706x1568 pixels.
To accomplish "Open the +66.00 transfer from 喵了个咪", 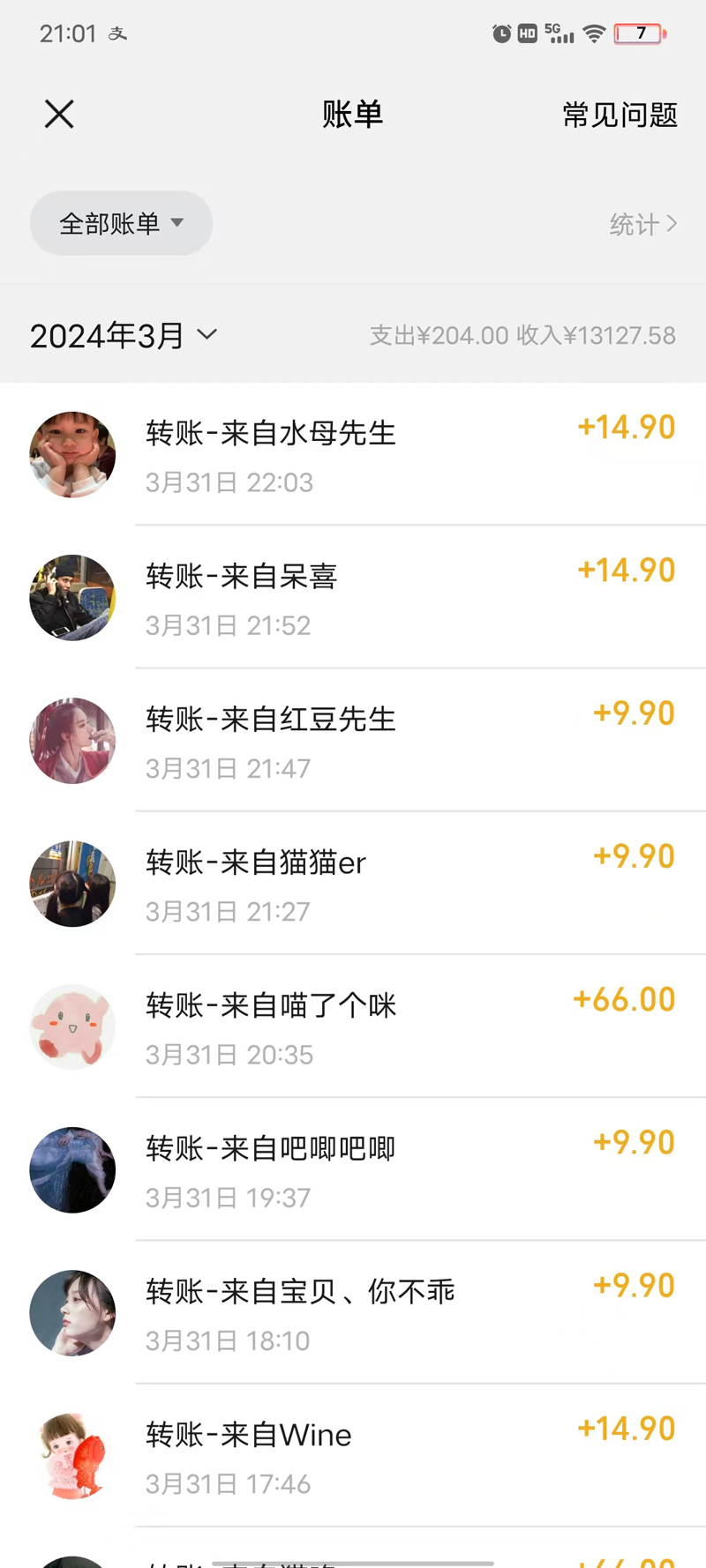I will coord(353,1027).
